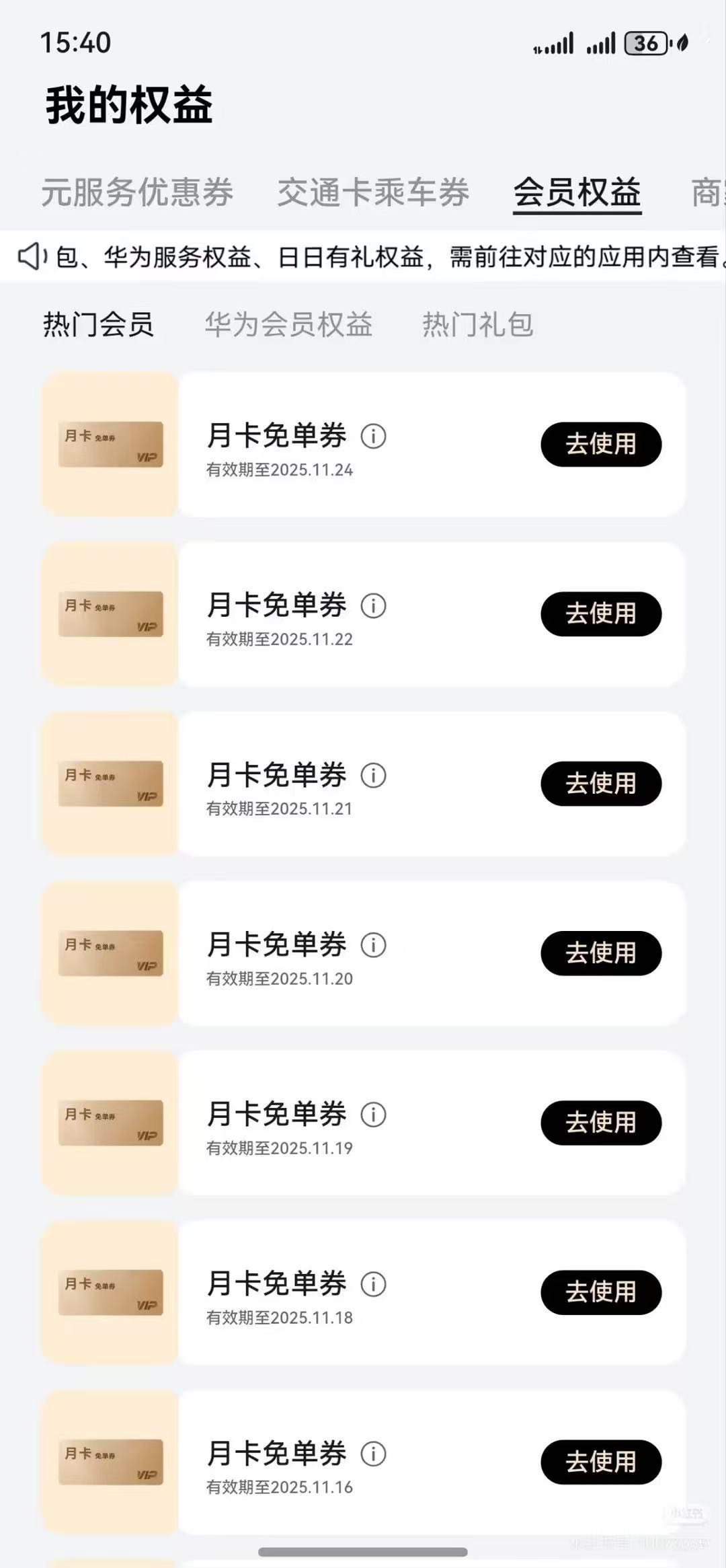Switch to the 交通卡乘车券 tab
This screenshot has width=726, height=1568.
click(x=374, y=192)
